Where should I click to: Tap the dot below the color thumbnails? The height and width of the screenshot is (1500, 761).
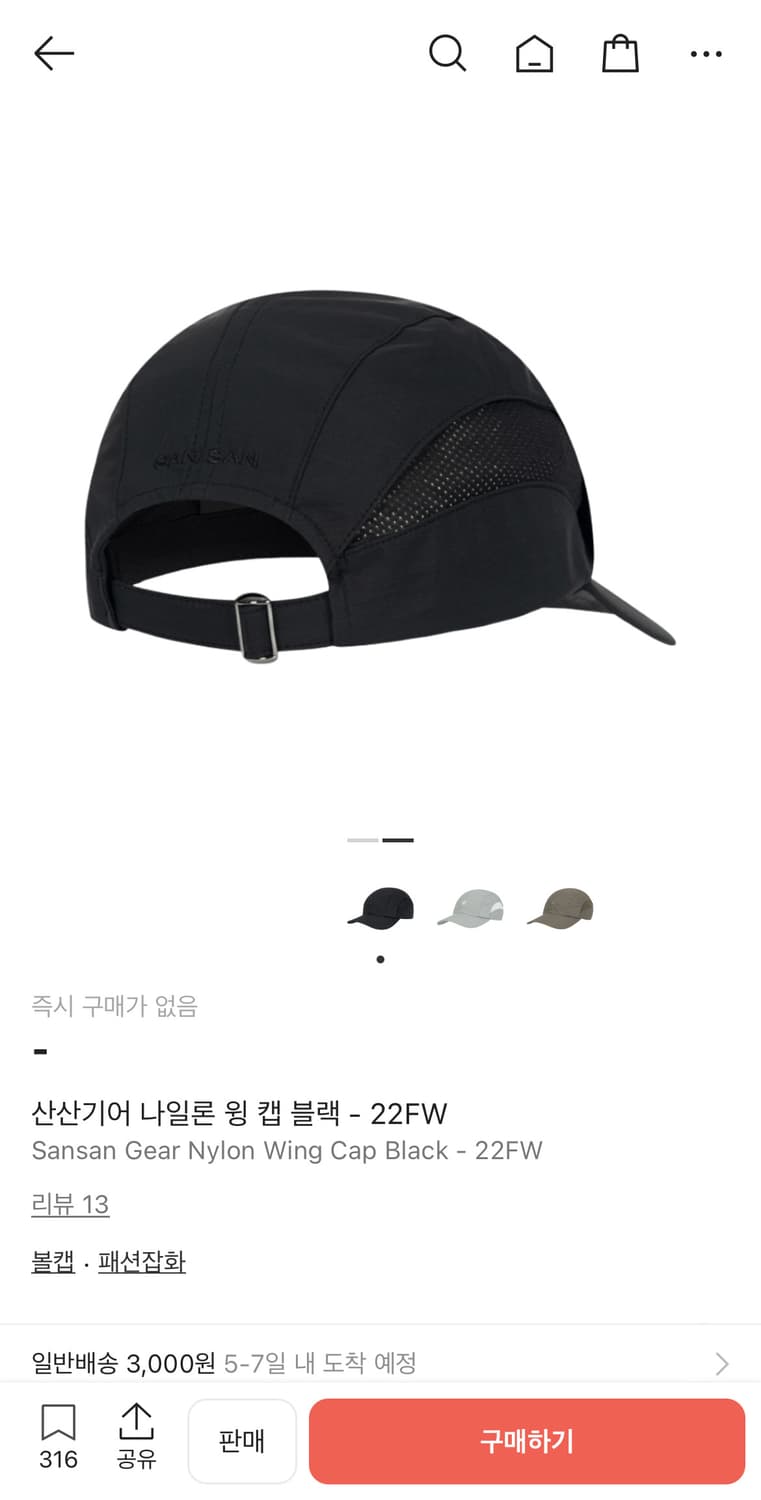[x=380, y=958]
